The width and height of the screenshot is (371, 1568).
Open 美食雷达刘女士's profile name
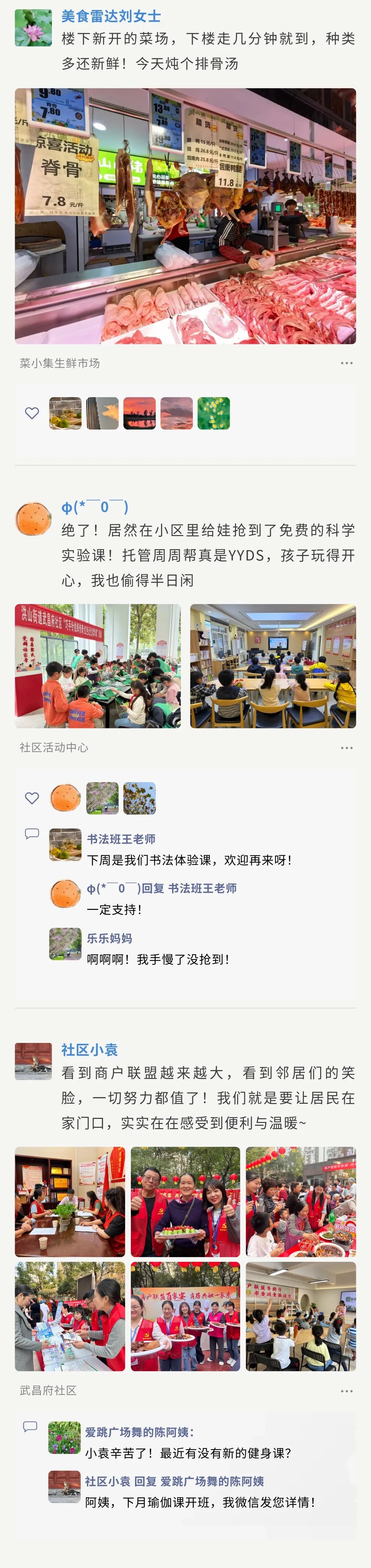point(111,16)
